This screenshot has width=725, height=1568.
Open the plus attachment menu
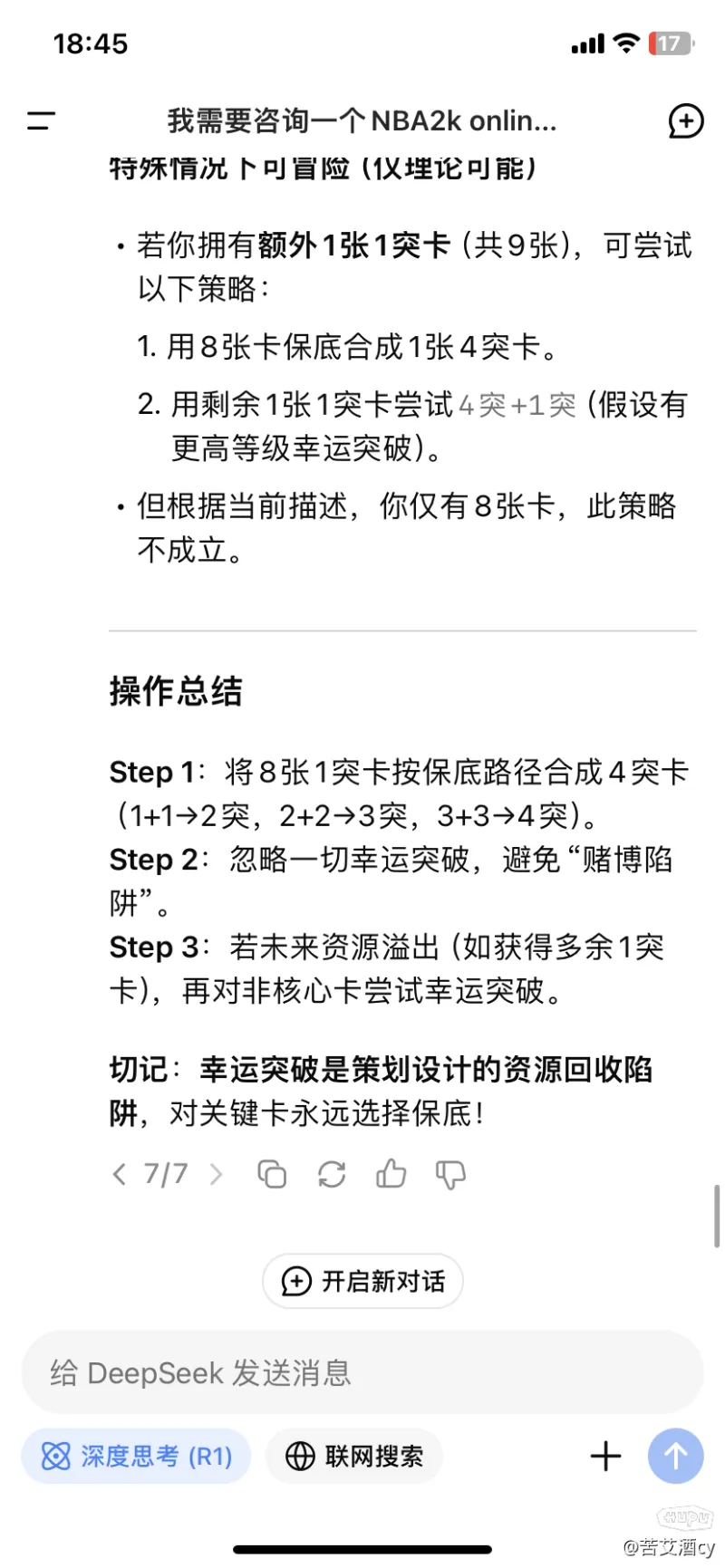point(605,1457)
